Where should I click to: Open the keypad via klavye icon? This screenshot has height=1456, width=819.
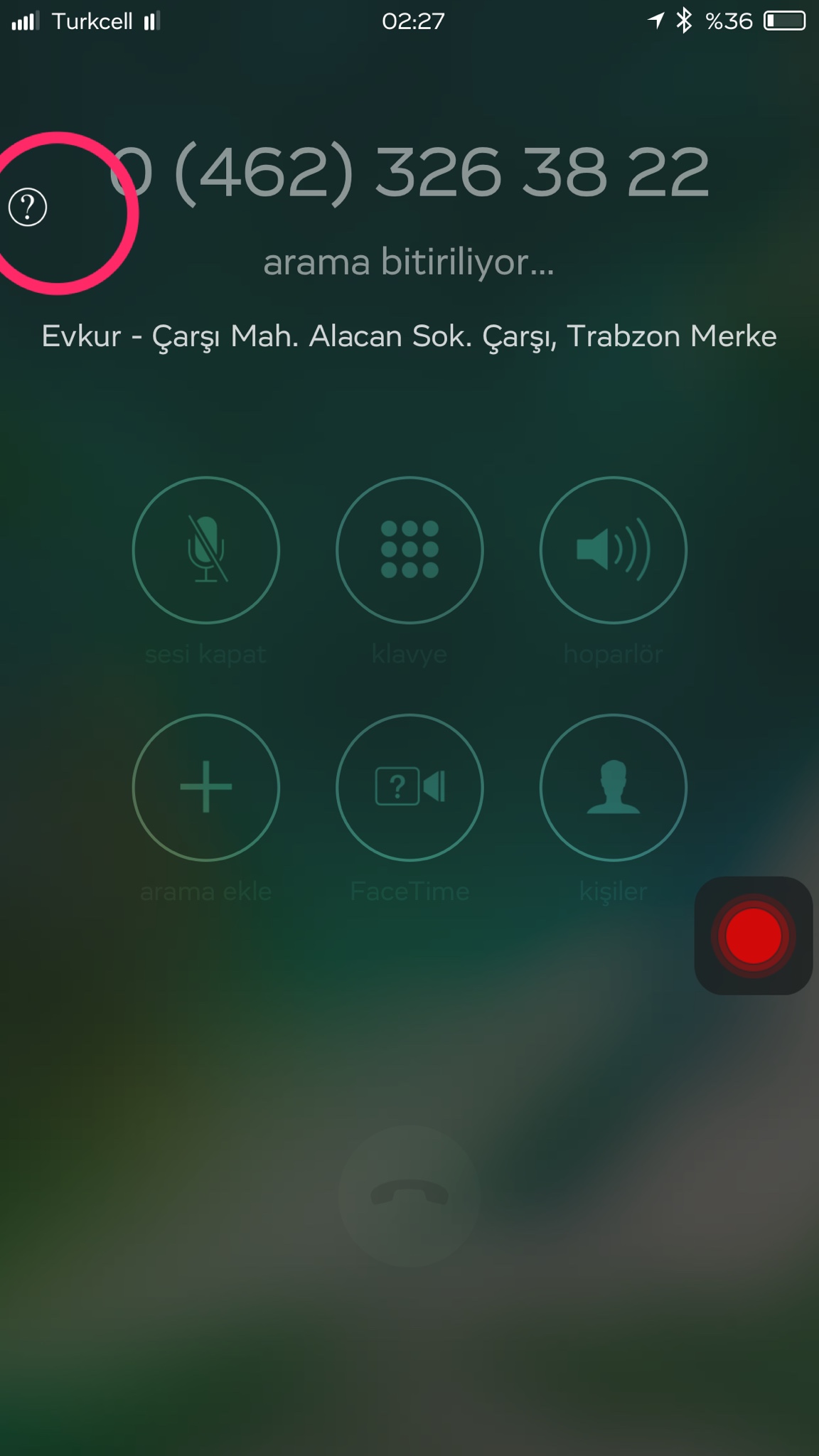[409, 551]
